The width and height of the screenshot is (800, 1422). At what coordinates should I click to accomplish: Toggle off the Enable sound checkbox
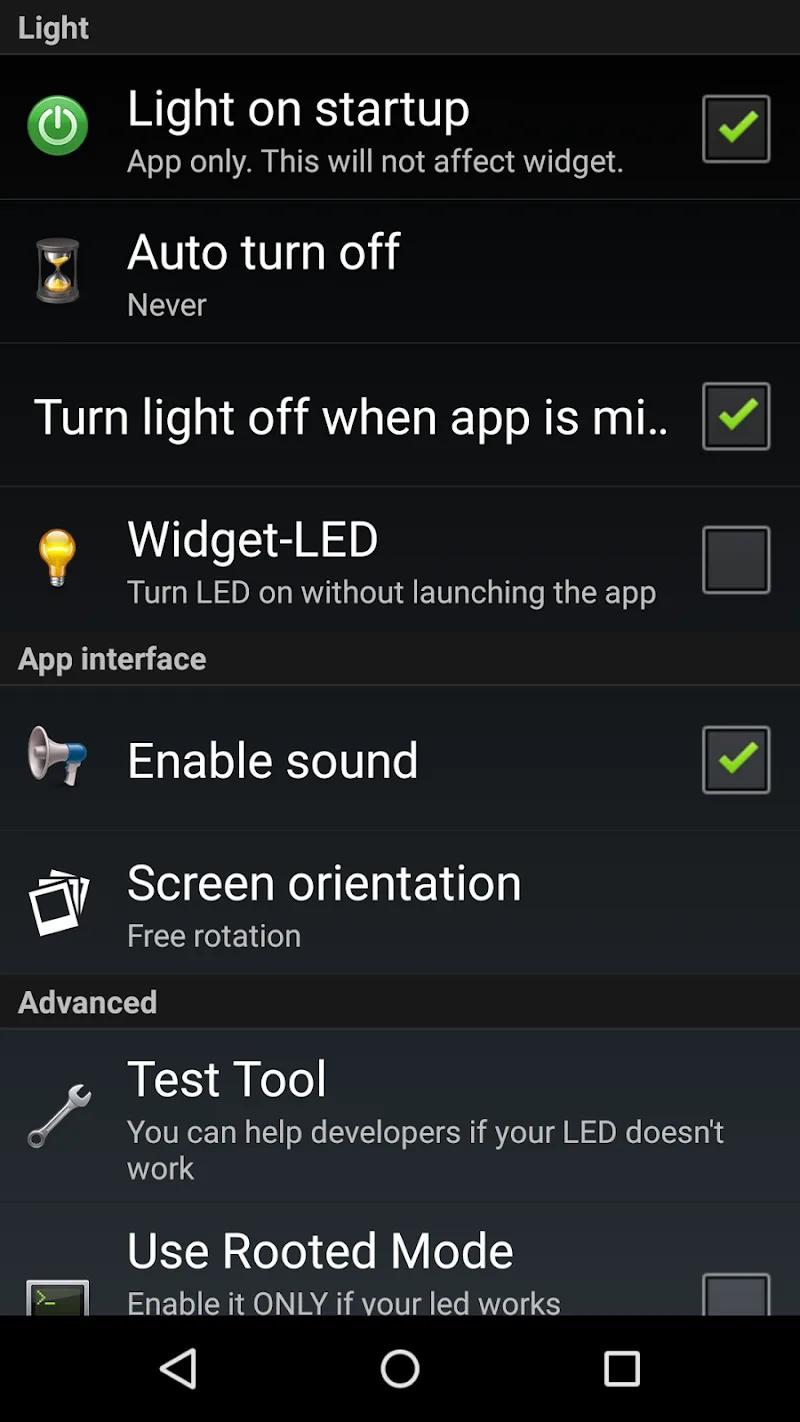(735, 759)
